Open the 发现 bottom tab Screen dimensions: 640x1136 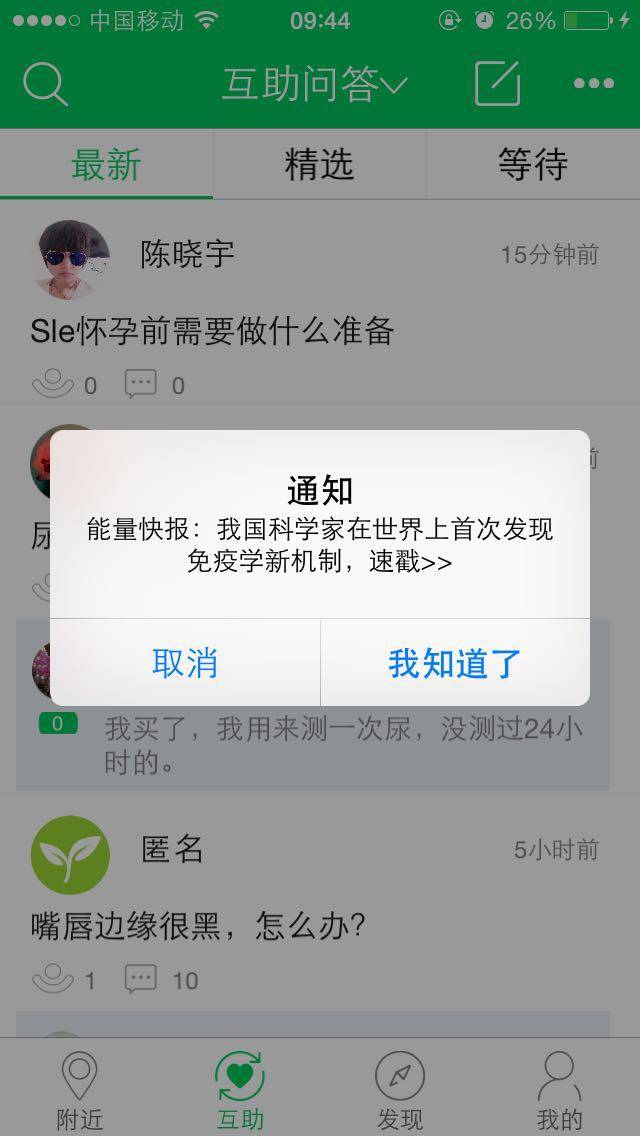click(400, 1090)
